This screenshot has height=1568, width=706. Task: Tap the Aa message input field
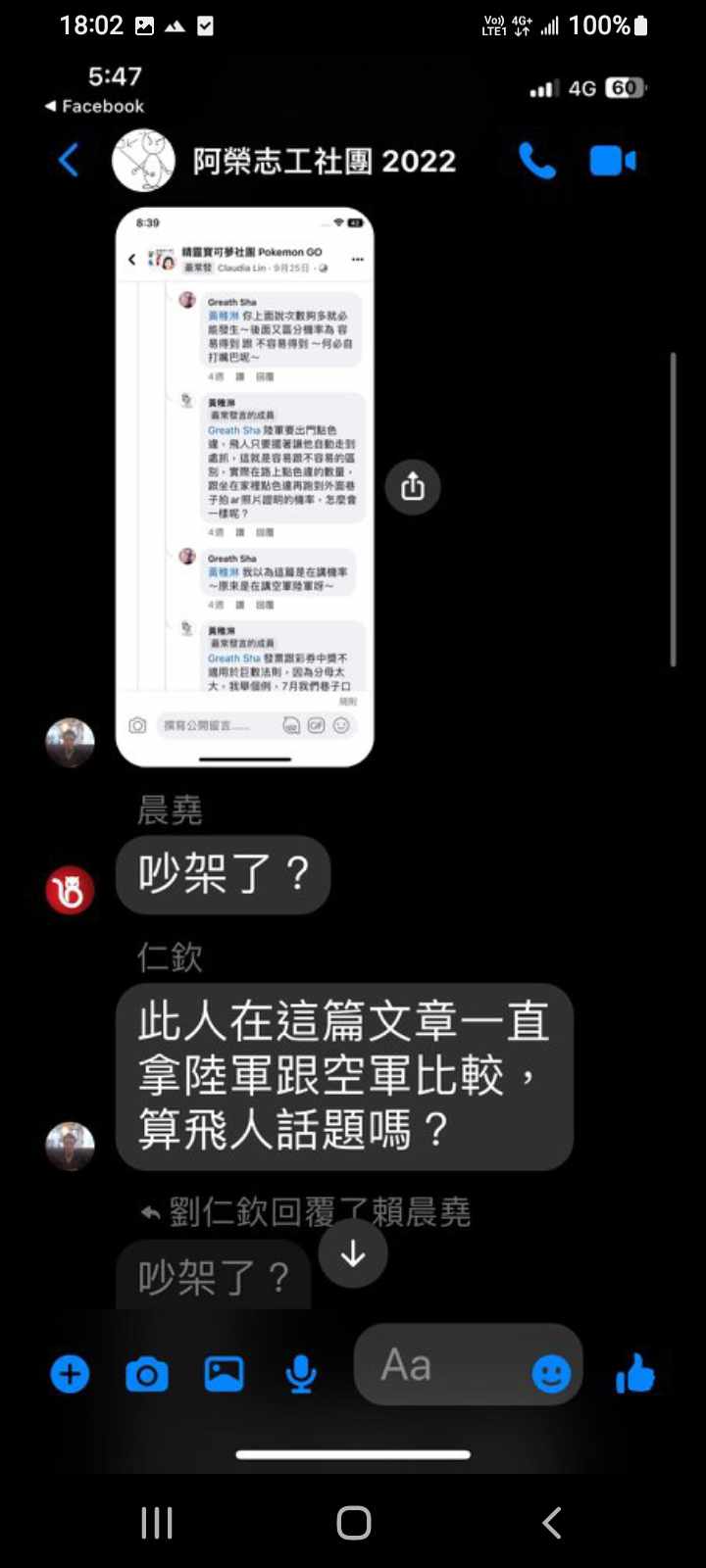[441, 1365]
